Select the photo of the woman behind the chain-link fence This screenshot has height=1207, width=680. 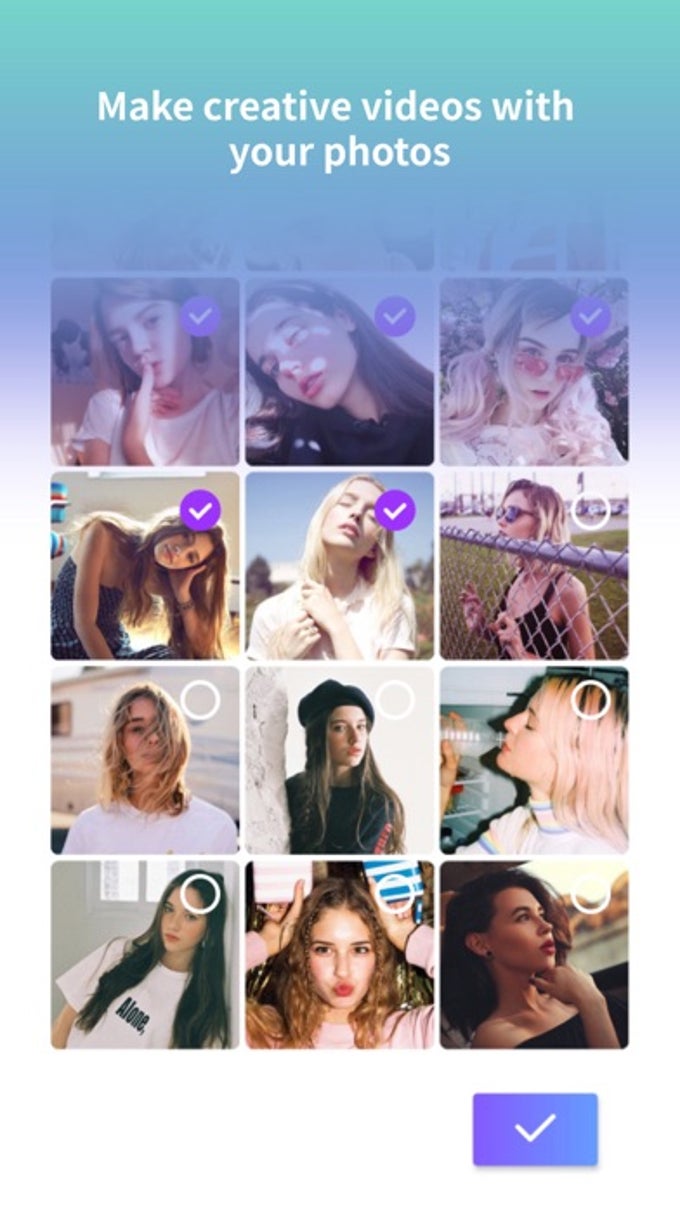(x=590, y=512)
